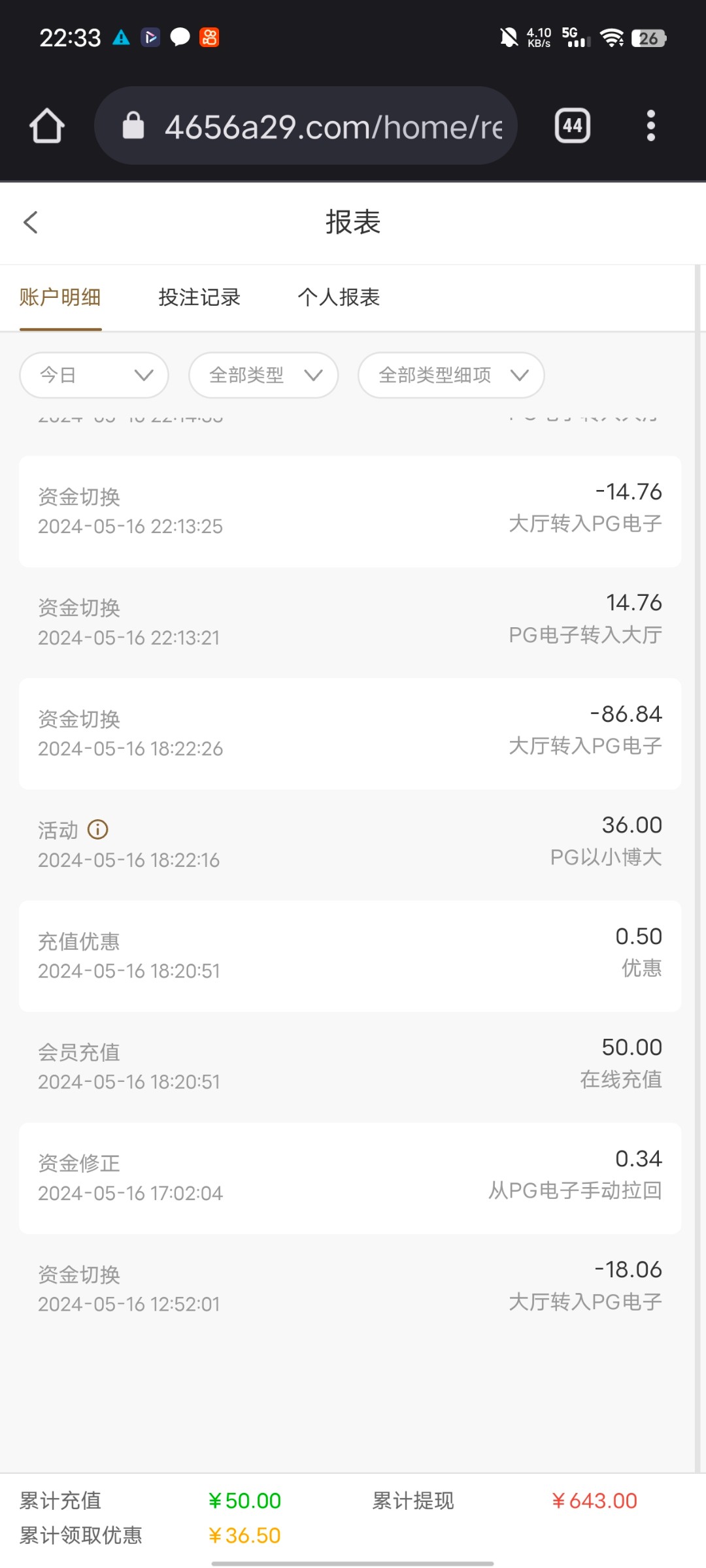Open the 全部类型细项 filter dropdown

451,375
